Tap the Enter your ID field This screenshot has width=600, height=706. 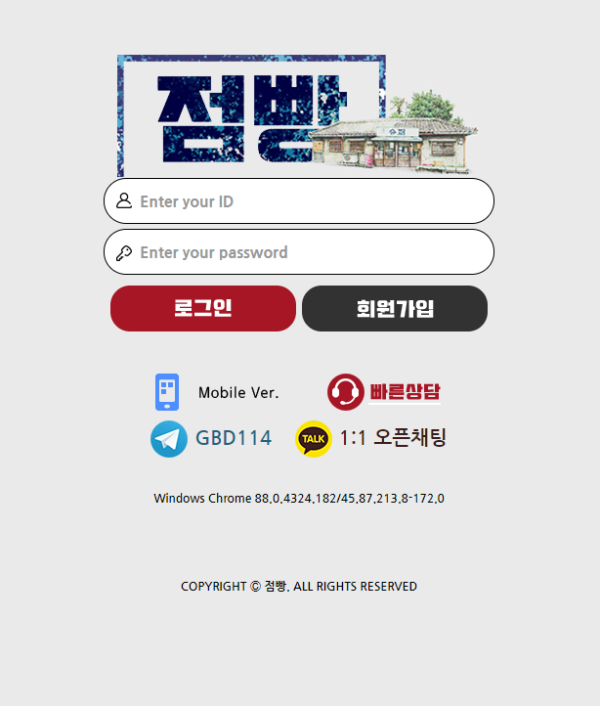coord(300,201)
